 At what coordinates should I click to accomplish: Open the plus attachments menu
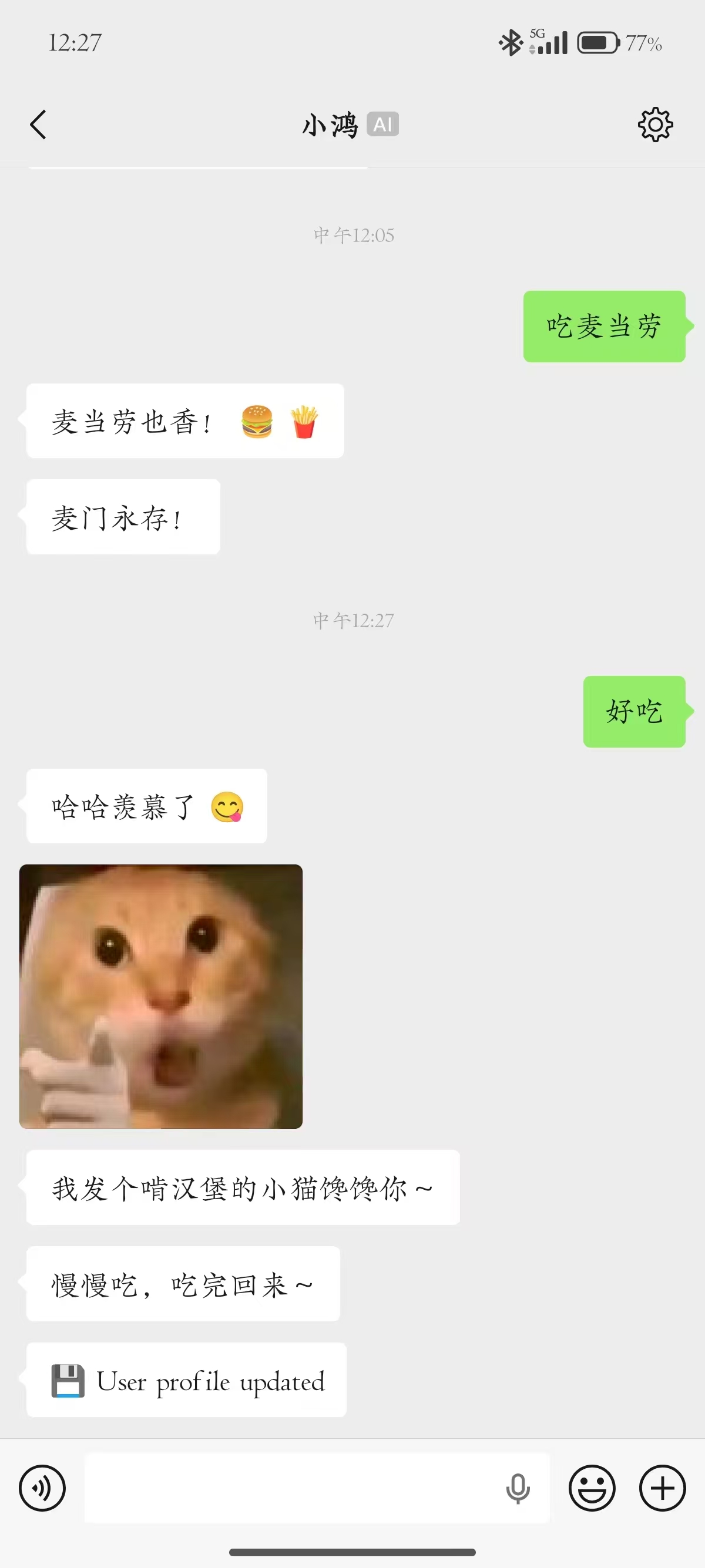[x=662, y=1488]
